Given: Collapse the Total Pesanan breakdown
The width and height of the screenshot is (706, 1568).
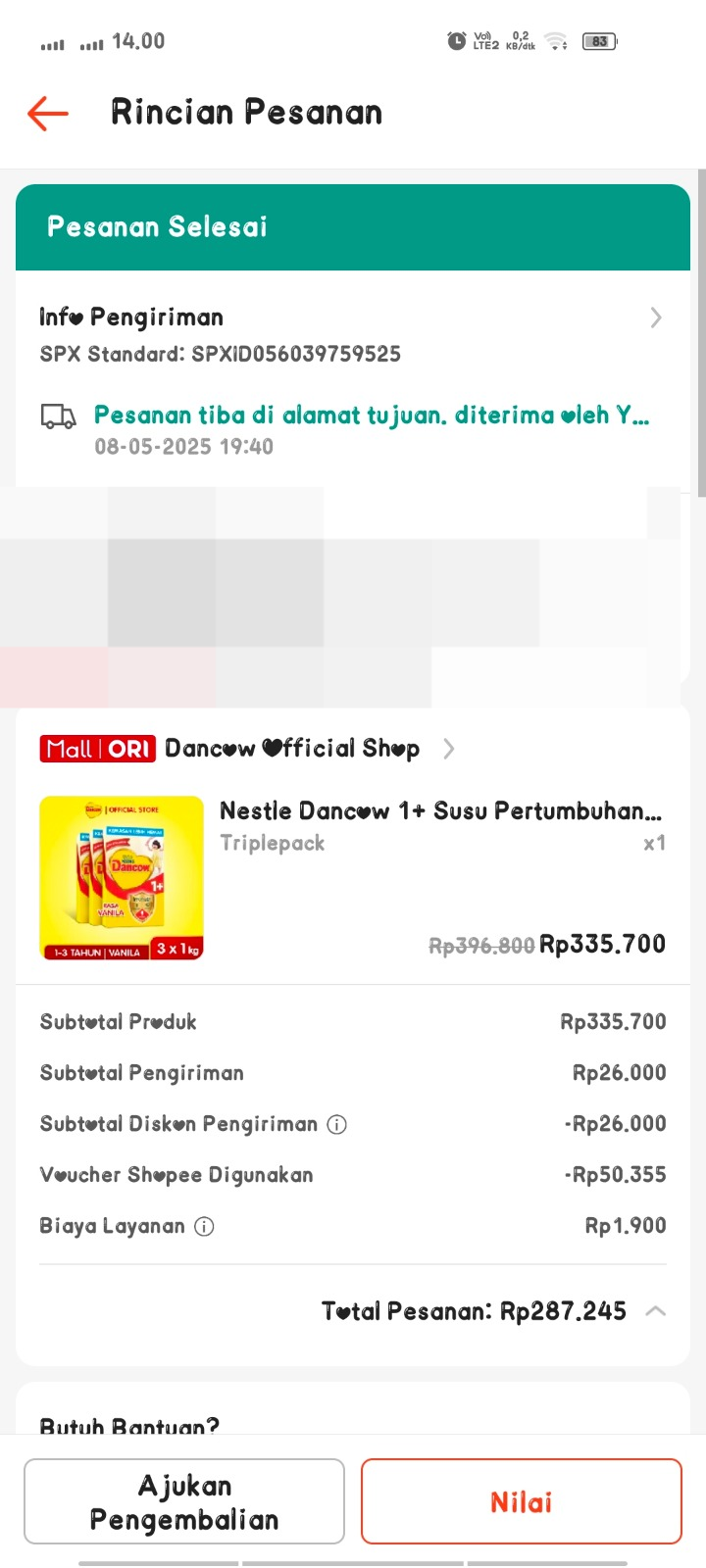Looking at the screenshot, I should pyautogui.click(x=655, y=1311).
